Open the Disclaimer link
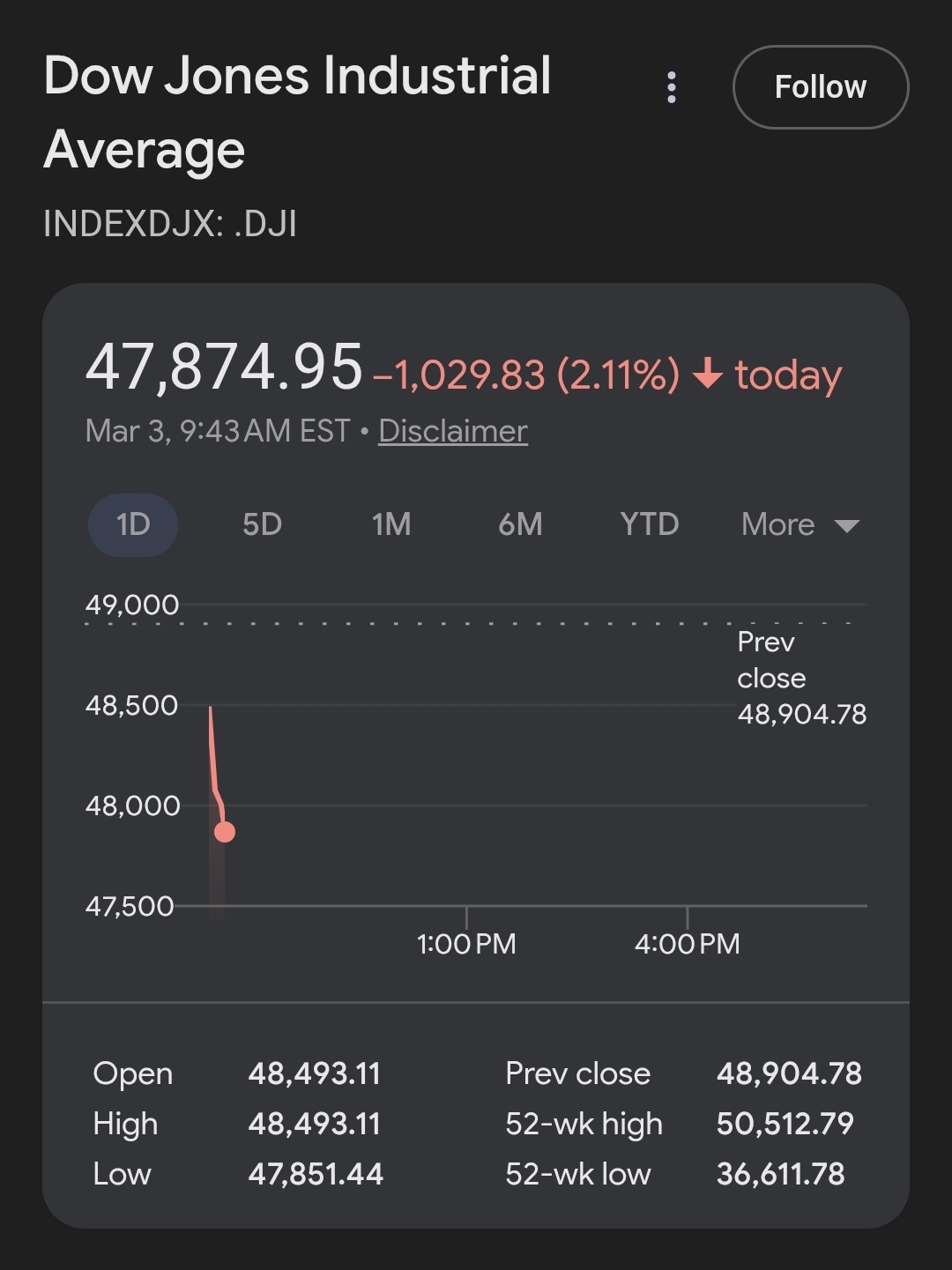 (452, 431)
